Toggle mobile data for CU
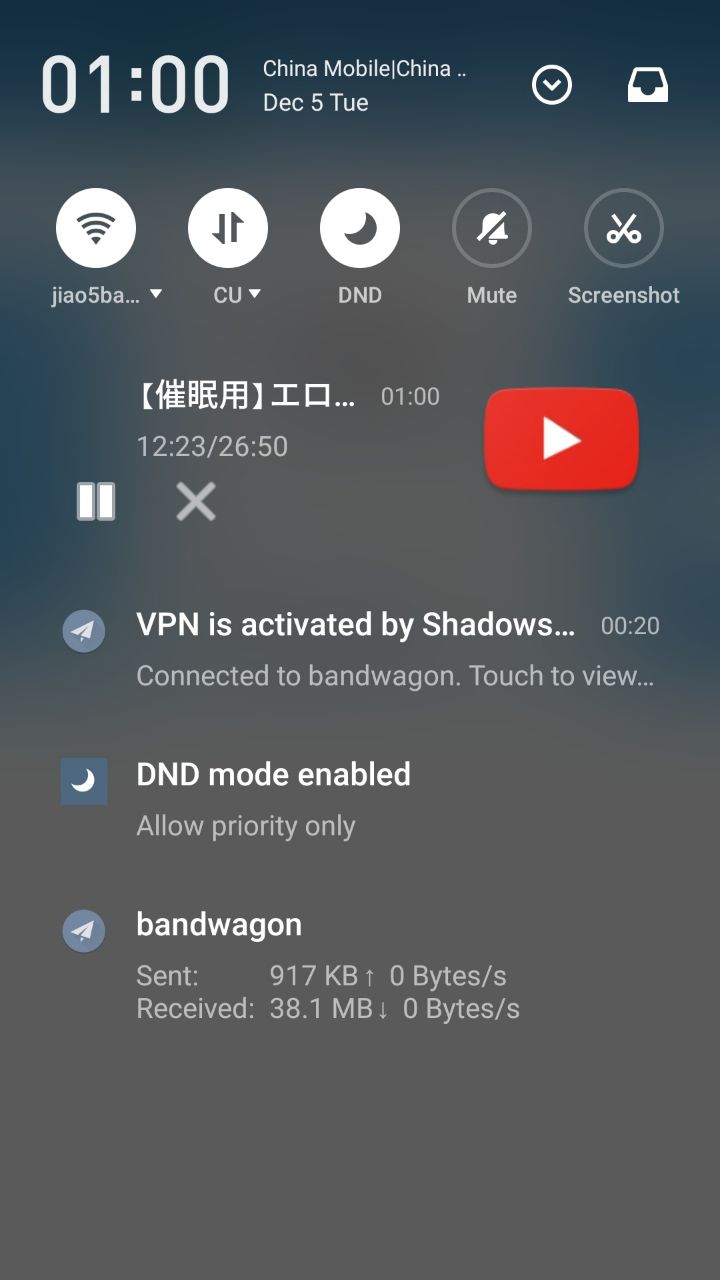Viewport: 720px width, 1280px height. coord(228,229)
